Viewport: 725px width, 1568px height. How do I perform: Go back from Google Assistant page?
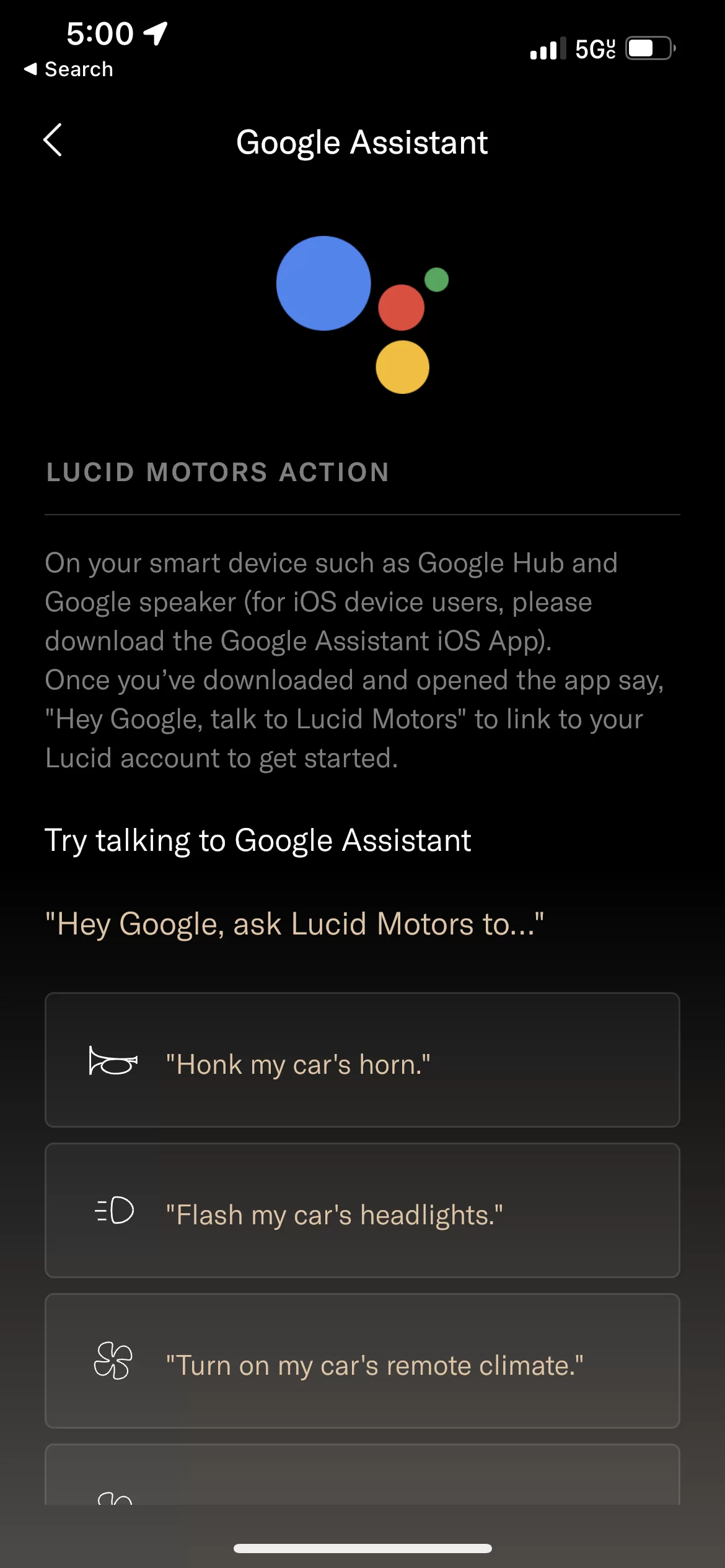coord(53,141)
